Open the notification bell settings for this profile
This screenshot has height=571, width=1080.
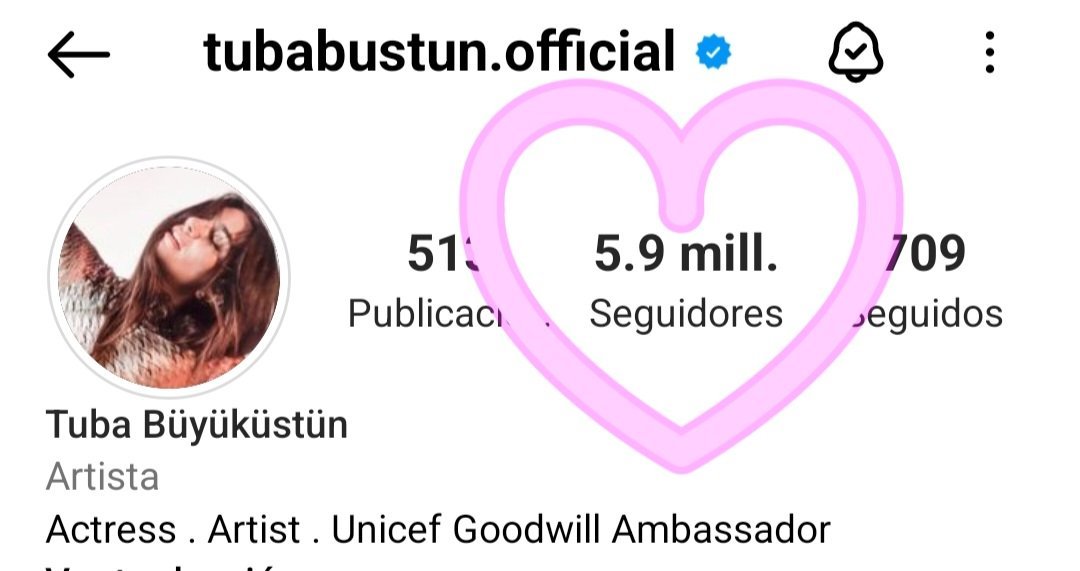click(x=855, y=52)
